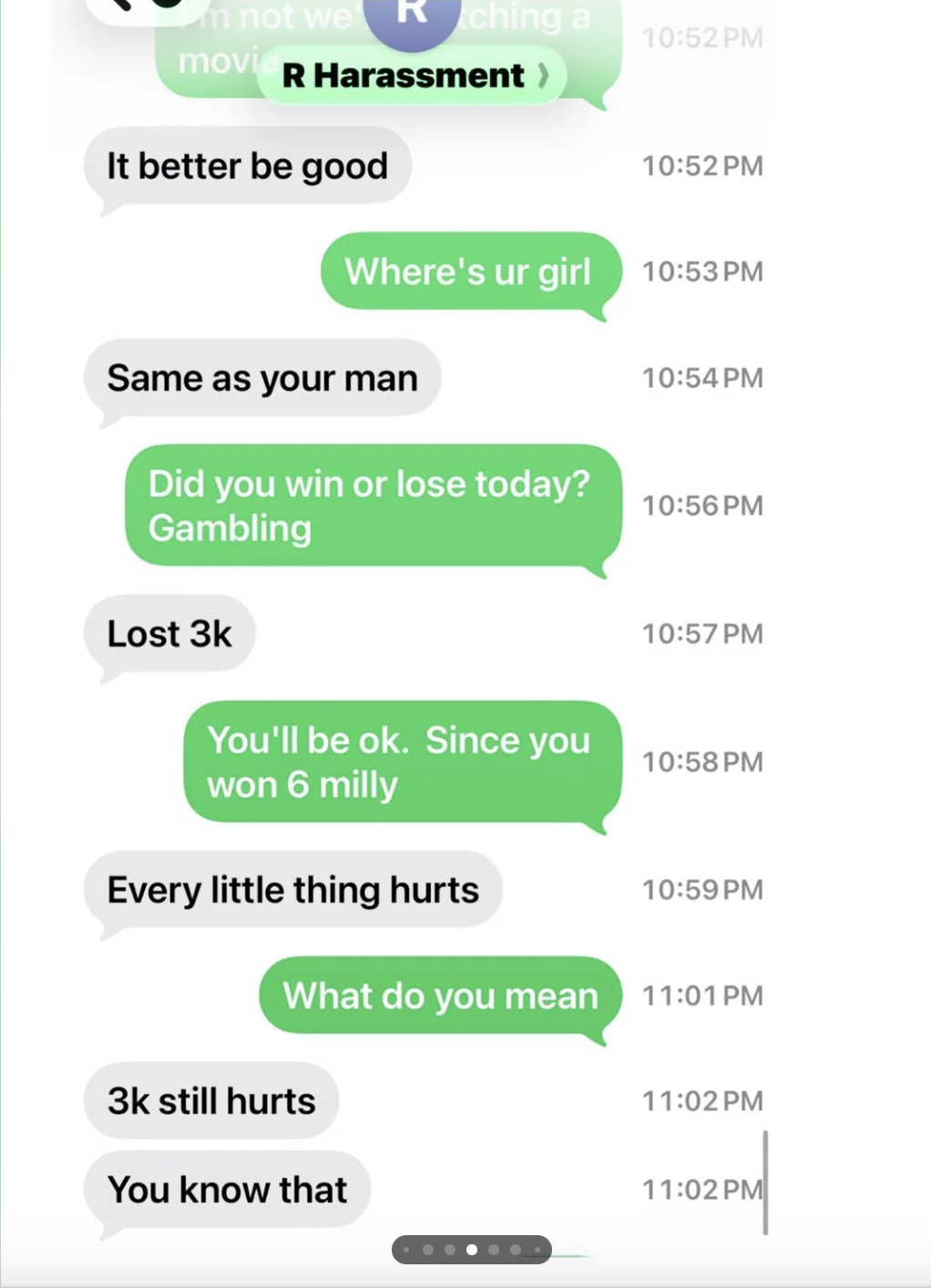Open the R Harassment contact details

pyautogui.click(x=413, y=76)
